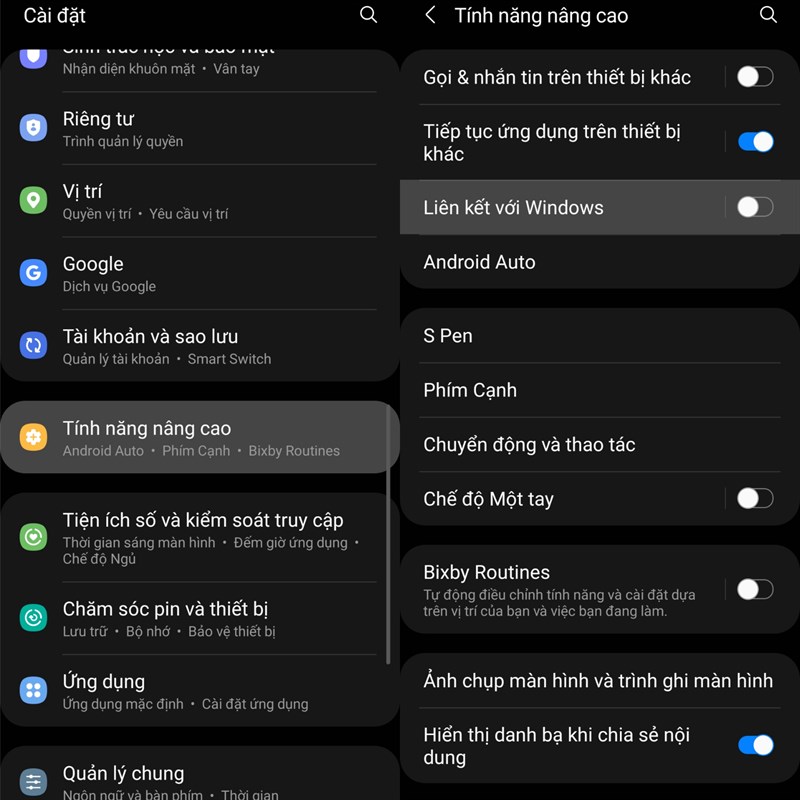800x800 pixels.
Task: Toggle Gọi & nhắn tin trên thiết bị khác
Action: (x=755, y=77)
